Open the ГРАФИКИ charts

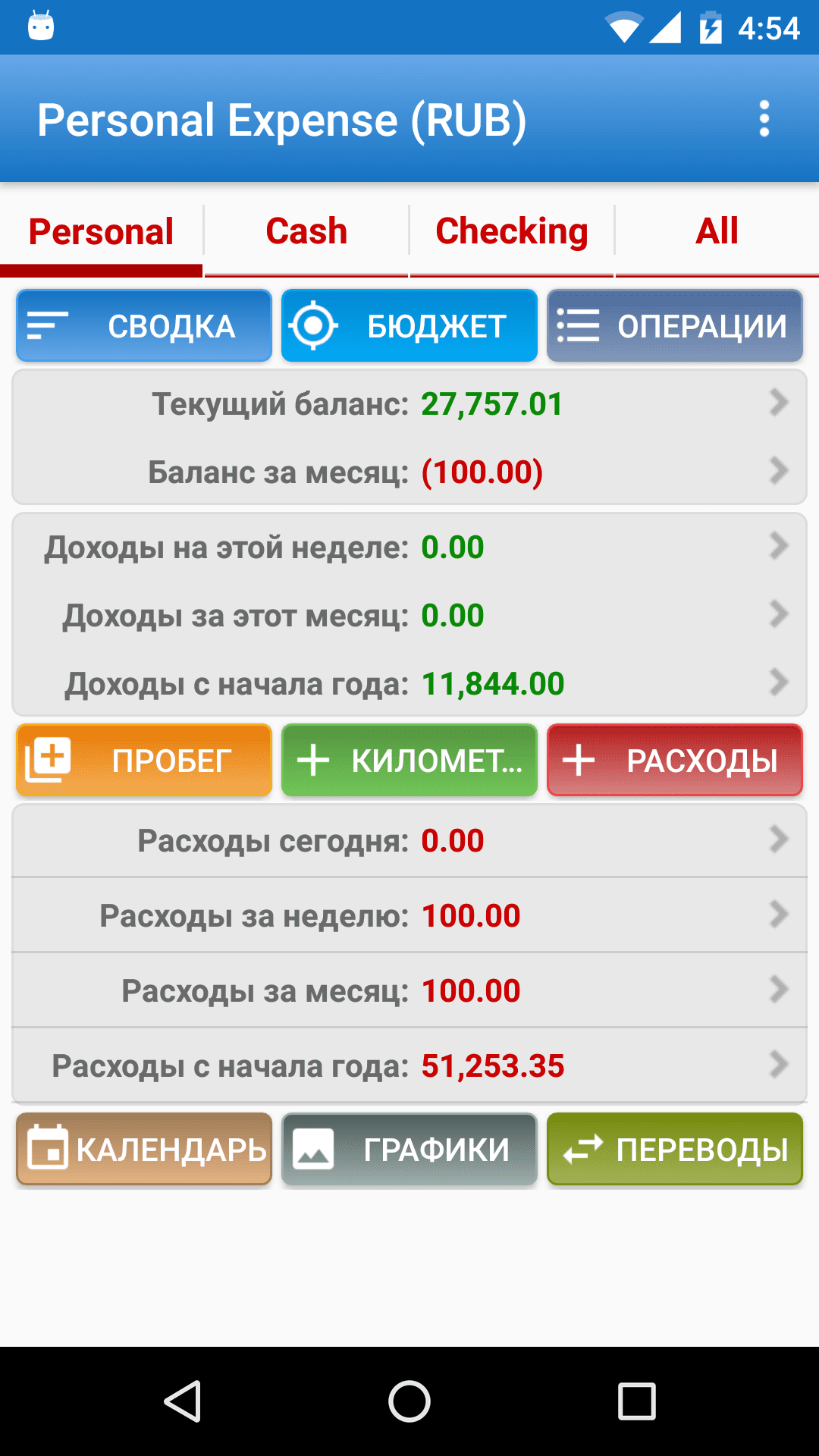[409, 1149]
